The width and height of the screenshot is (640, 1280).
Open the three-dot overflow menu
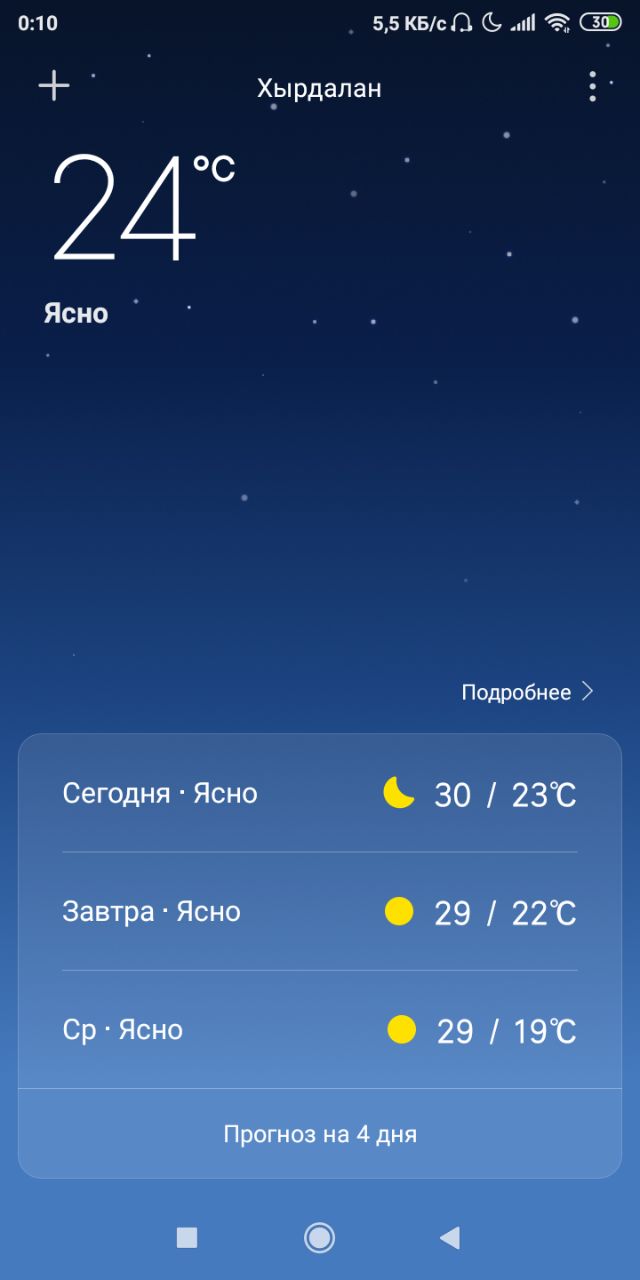[x=593, y=86]
